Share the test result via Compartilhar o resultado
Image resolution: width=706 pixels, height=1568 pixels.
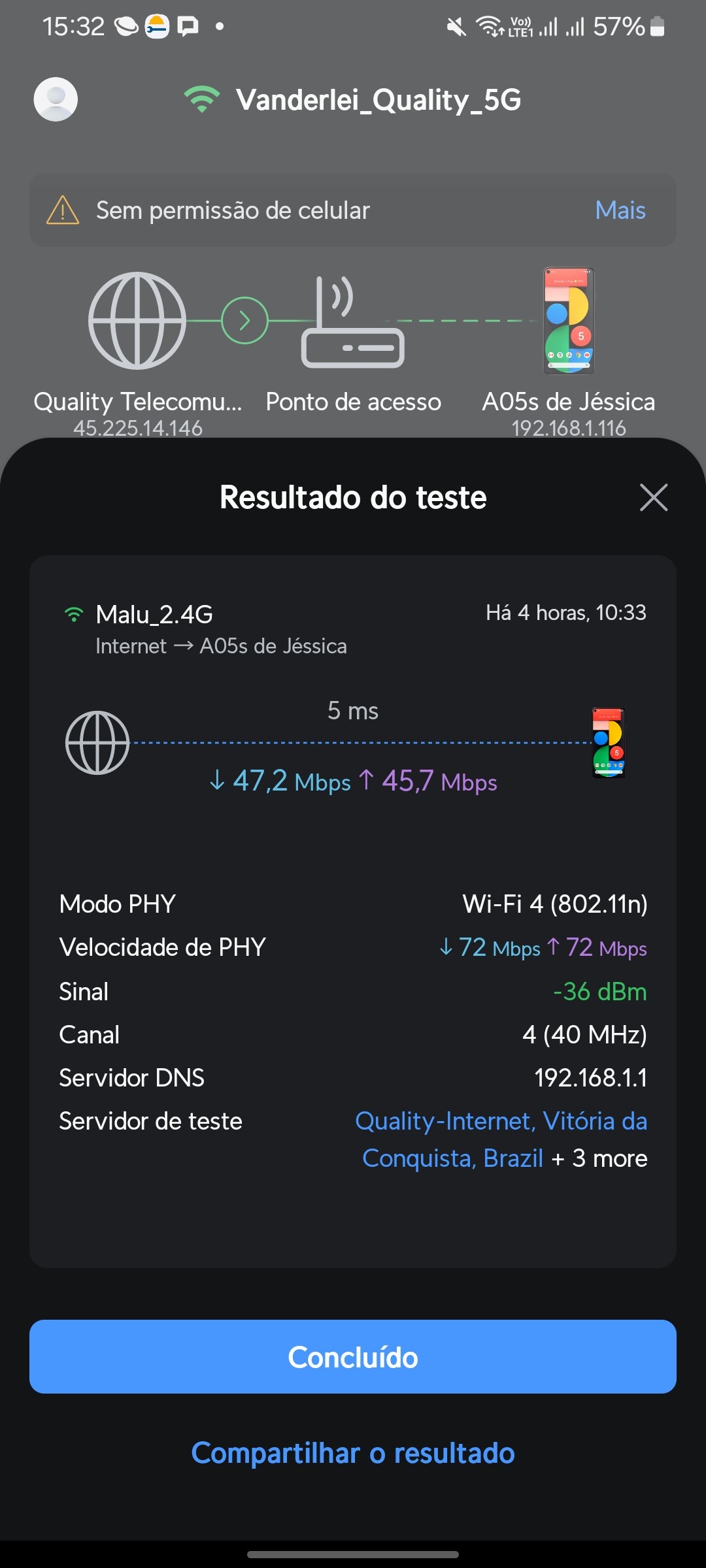pos(353,1454)
